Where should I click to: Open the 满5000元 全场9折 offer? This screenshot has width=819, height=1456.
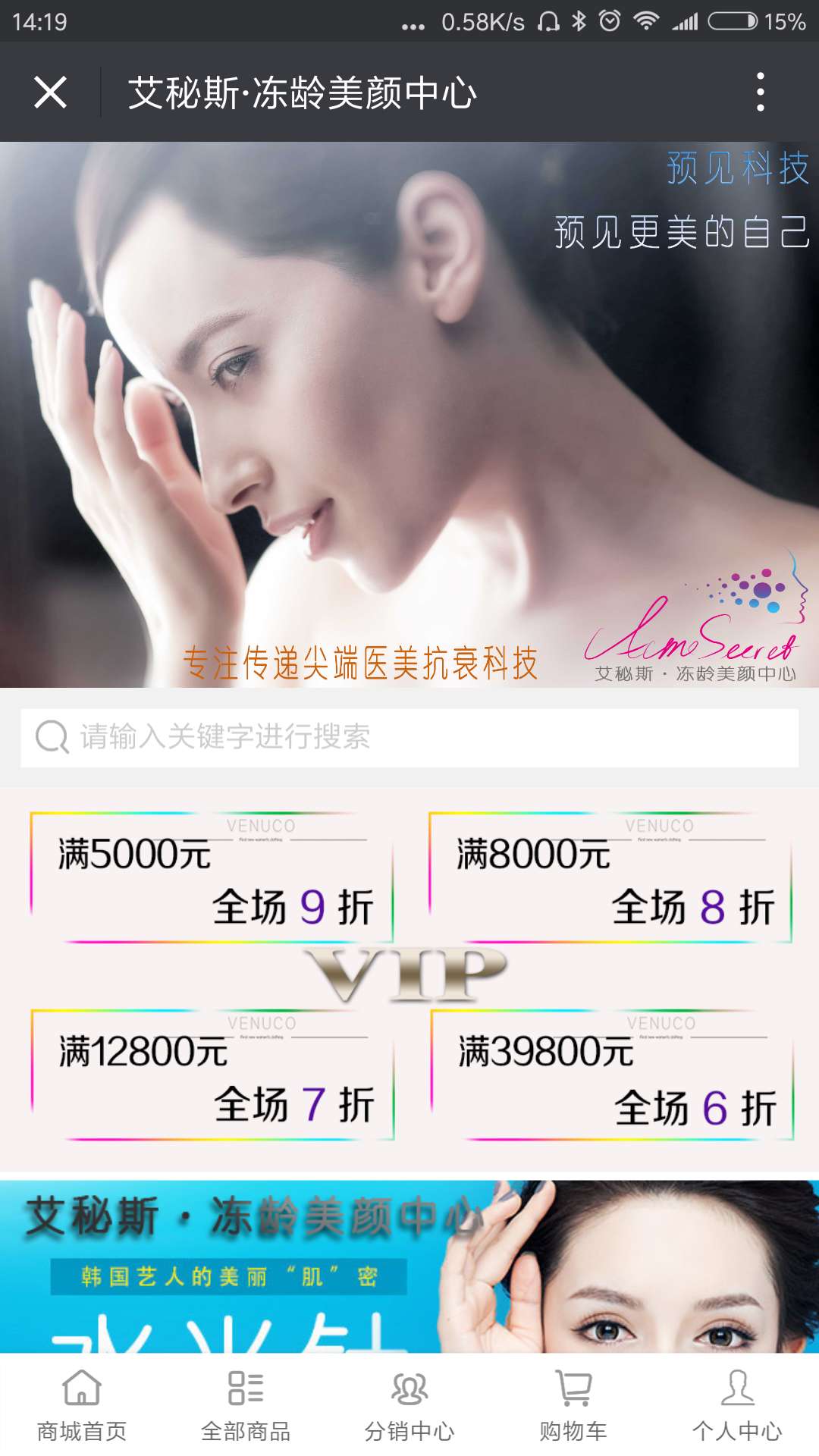point(212,878)
